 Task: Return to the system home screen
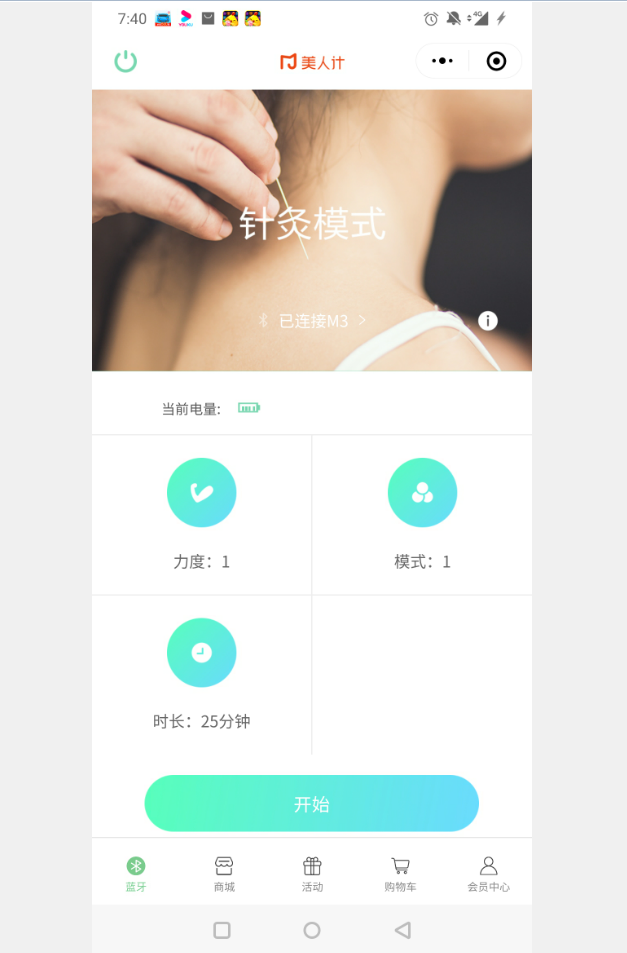(x=312, y=930)
